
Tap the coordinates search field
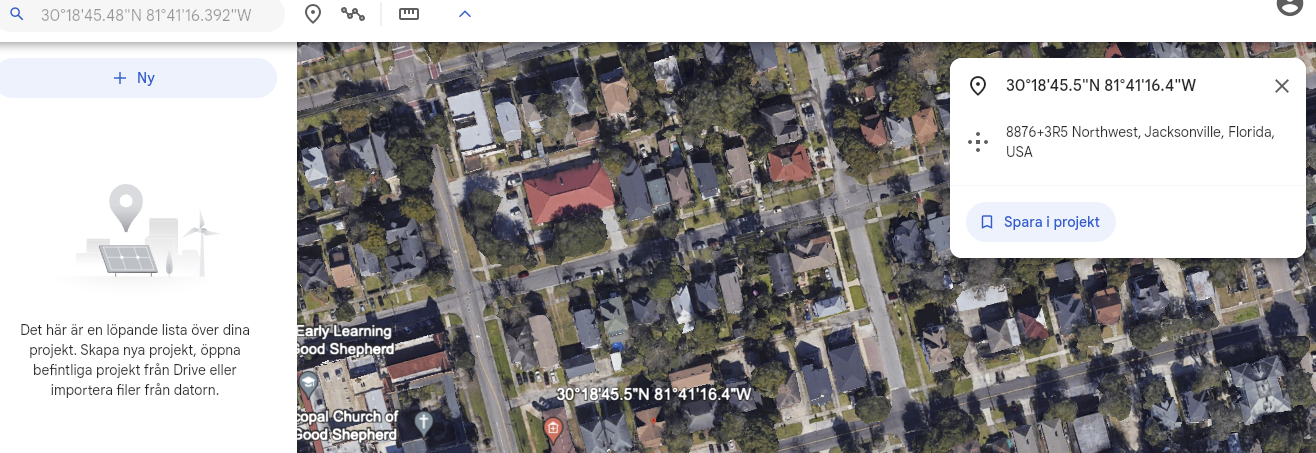pyautogui.click(x=150, y=15)
